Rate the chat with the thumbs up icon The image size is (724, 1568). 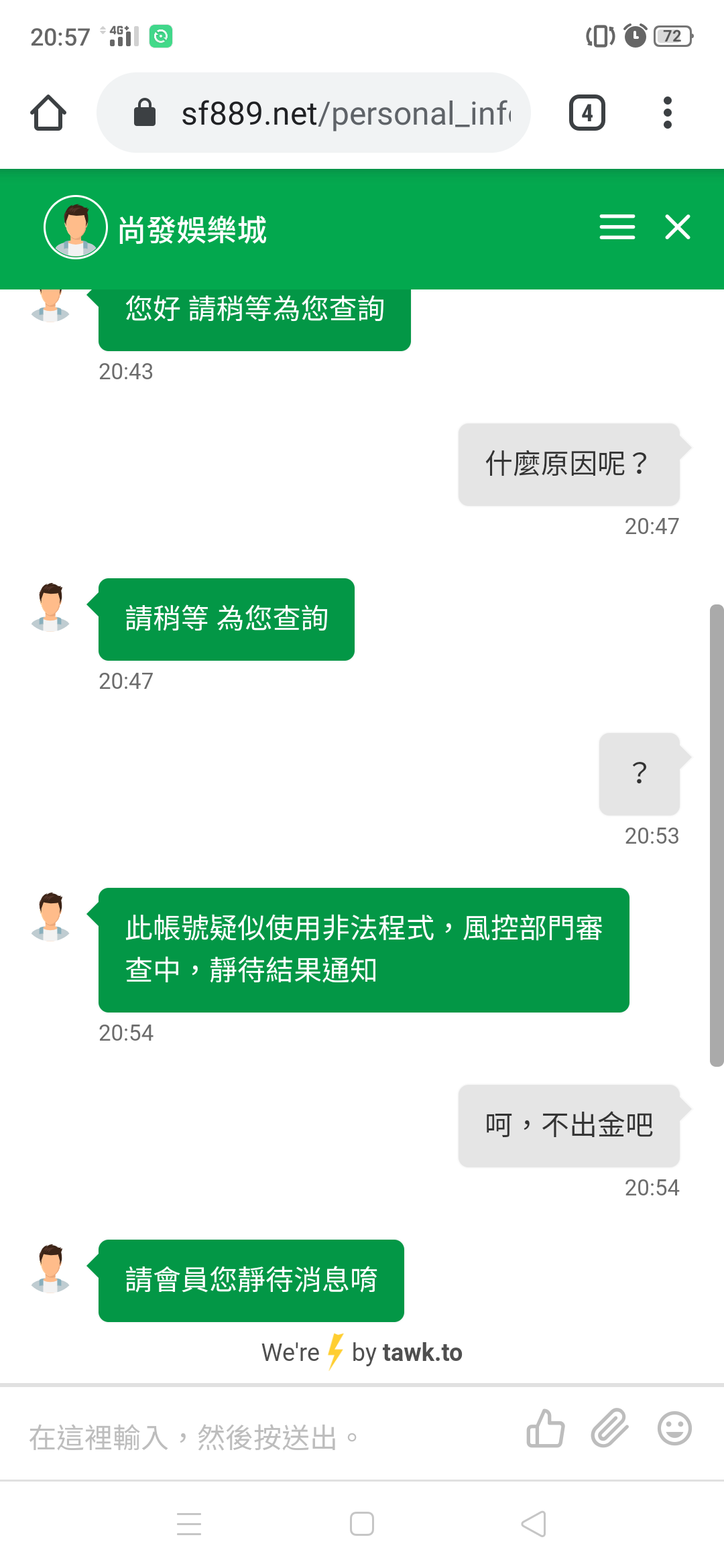(546, 1429)
